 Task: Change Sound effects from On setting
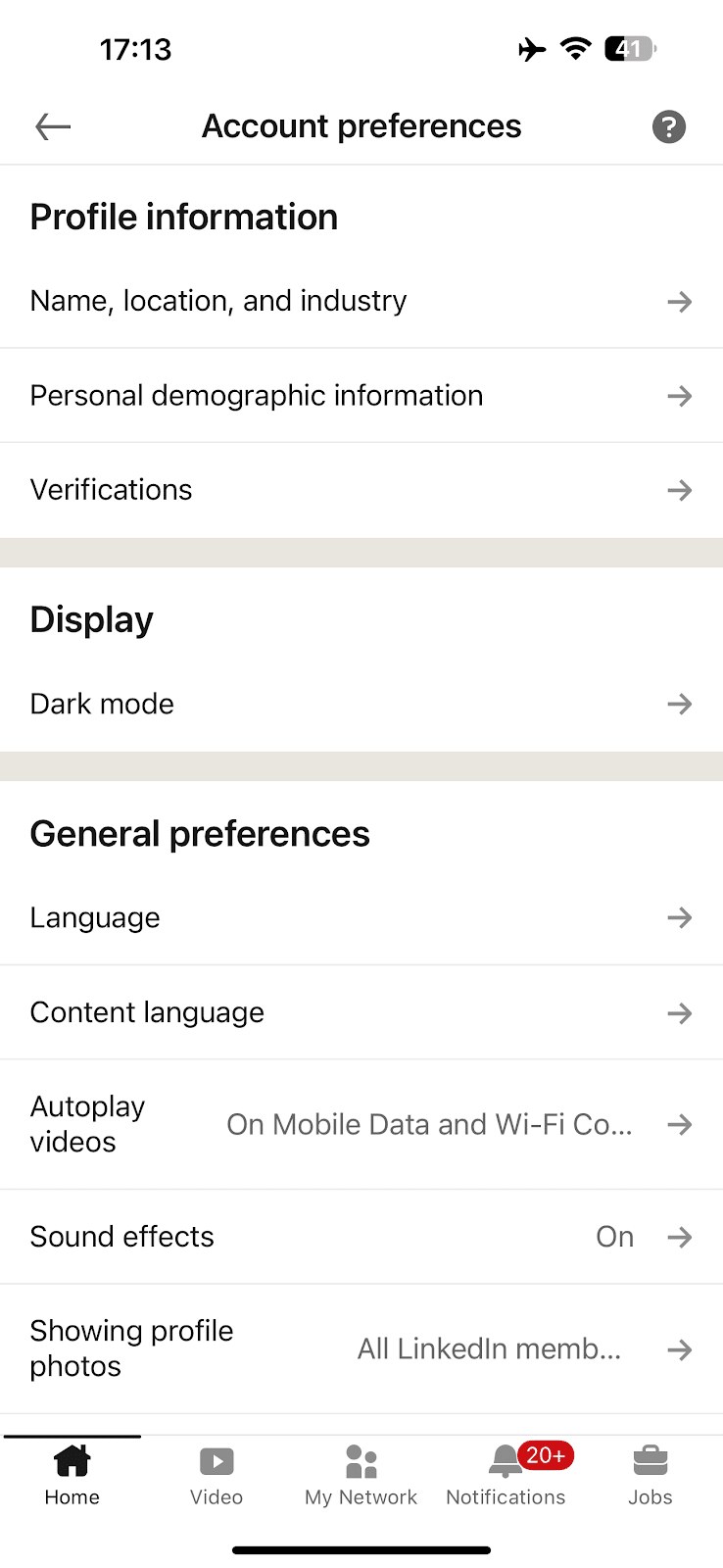coord(614,1237)
